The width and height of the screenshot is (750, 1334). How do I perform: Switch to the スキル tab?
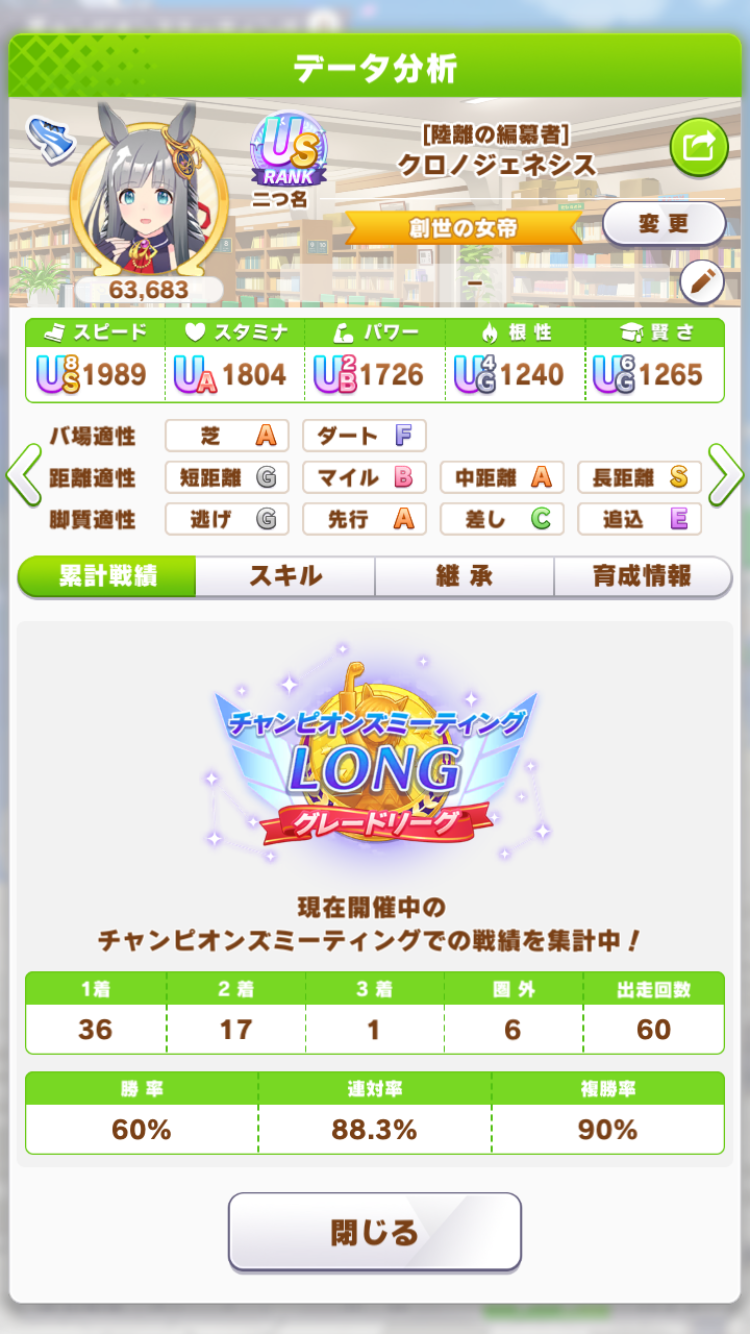(285, 577)
